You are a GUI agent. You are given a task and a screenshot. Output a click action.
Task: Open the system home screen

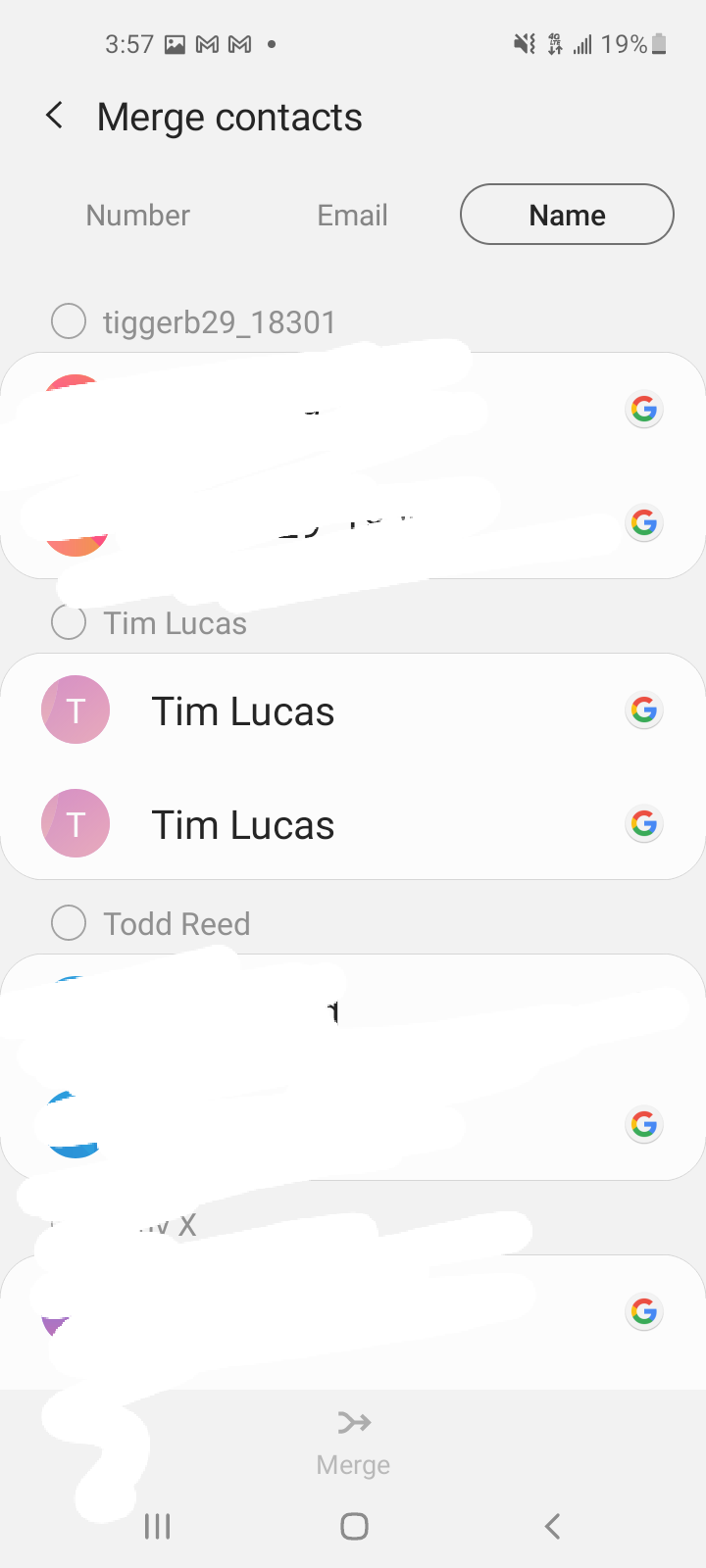[353, 1526]
